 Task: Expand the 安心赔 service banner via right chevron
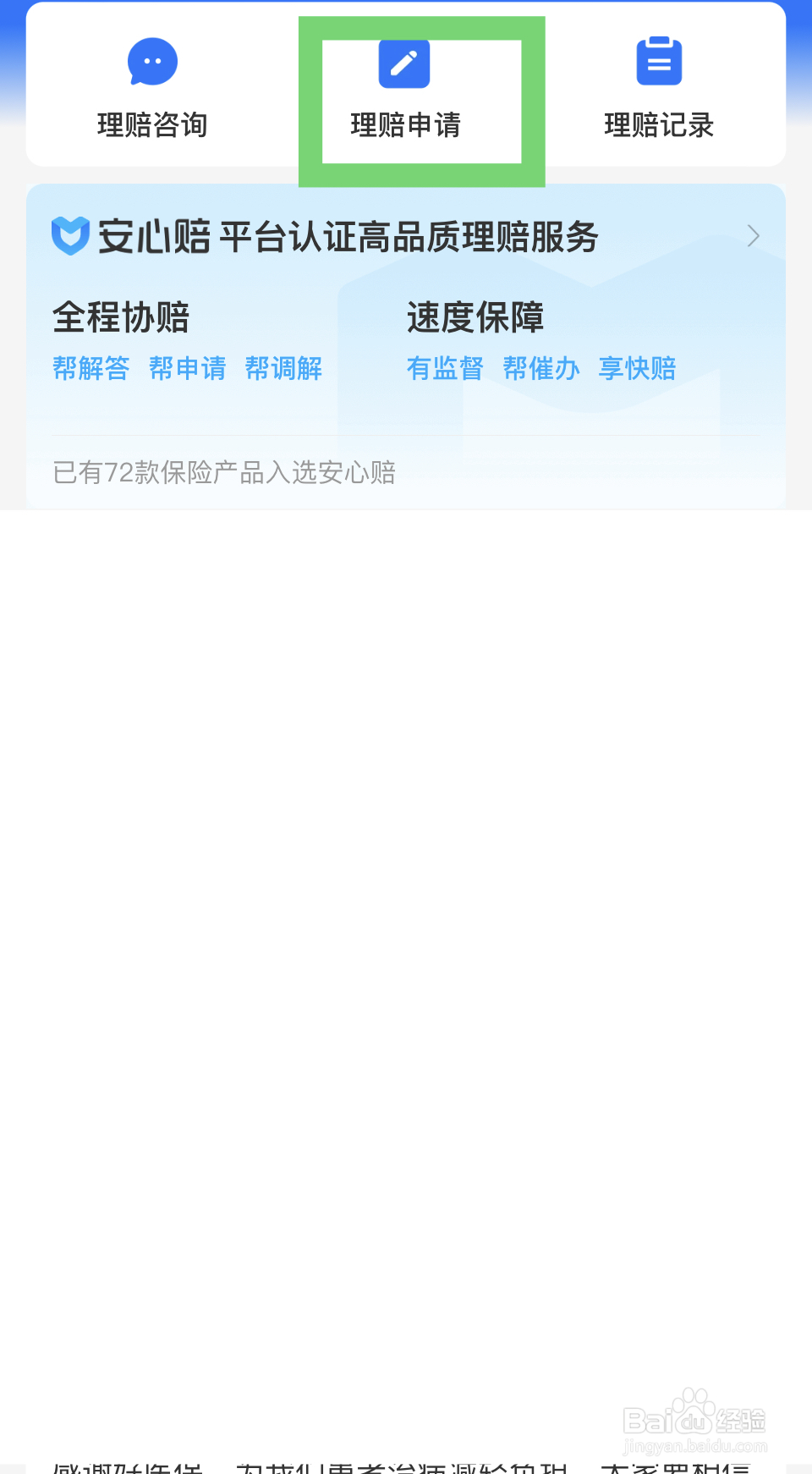click(x=752, y=237)
